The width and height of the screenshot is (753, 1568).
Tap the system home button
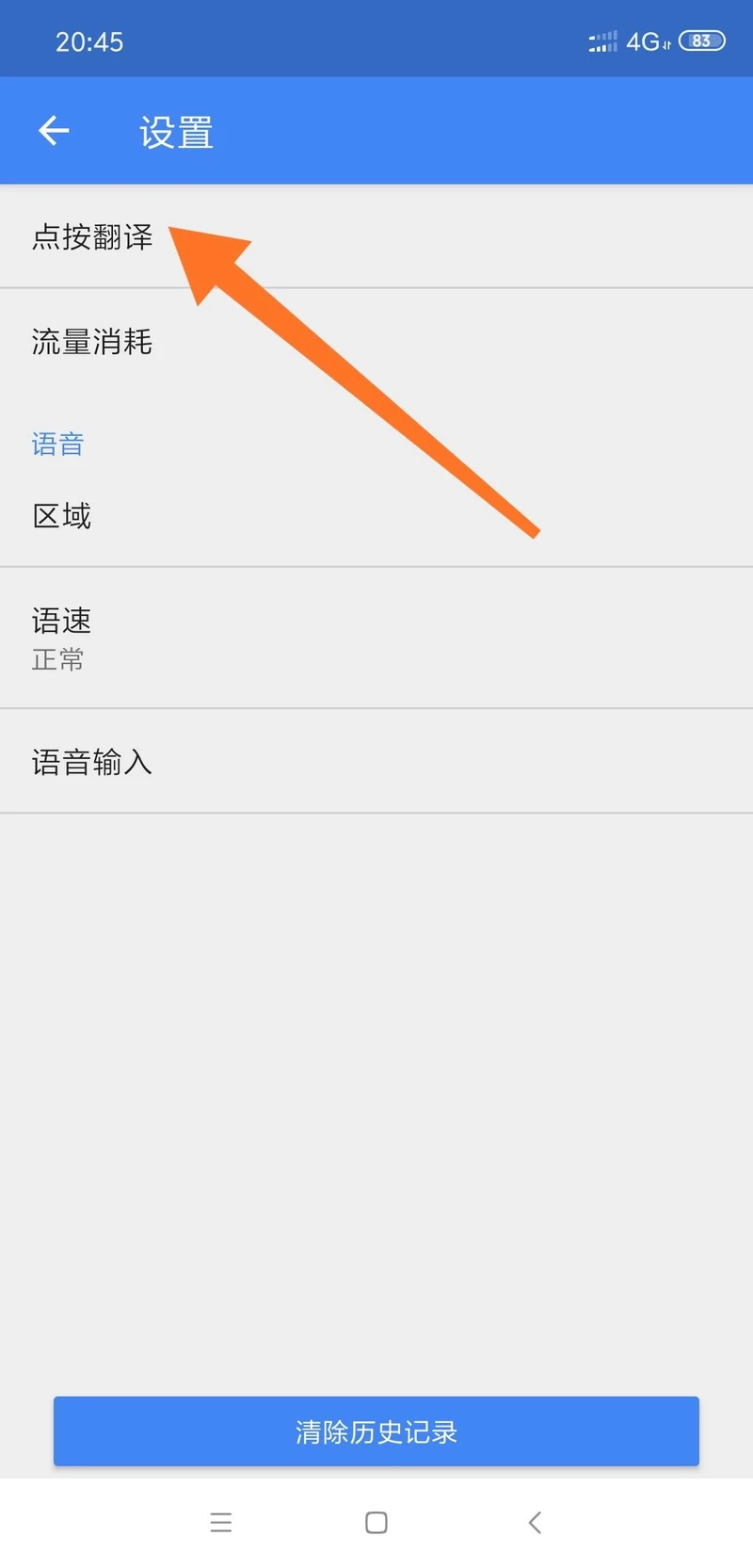[376, 1523]
